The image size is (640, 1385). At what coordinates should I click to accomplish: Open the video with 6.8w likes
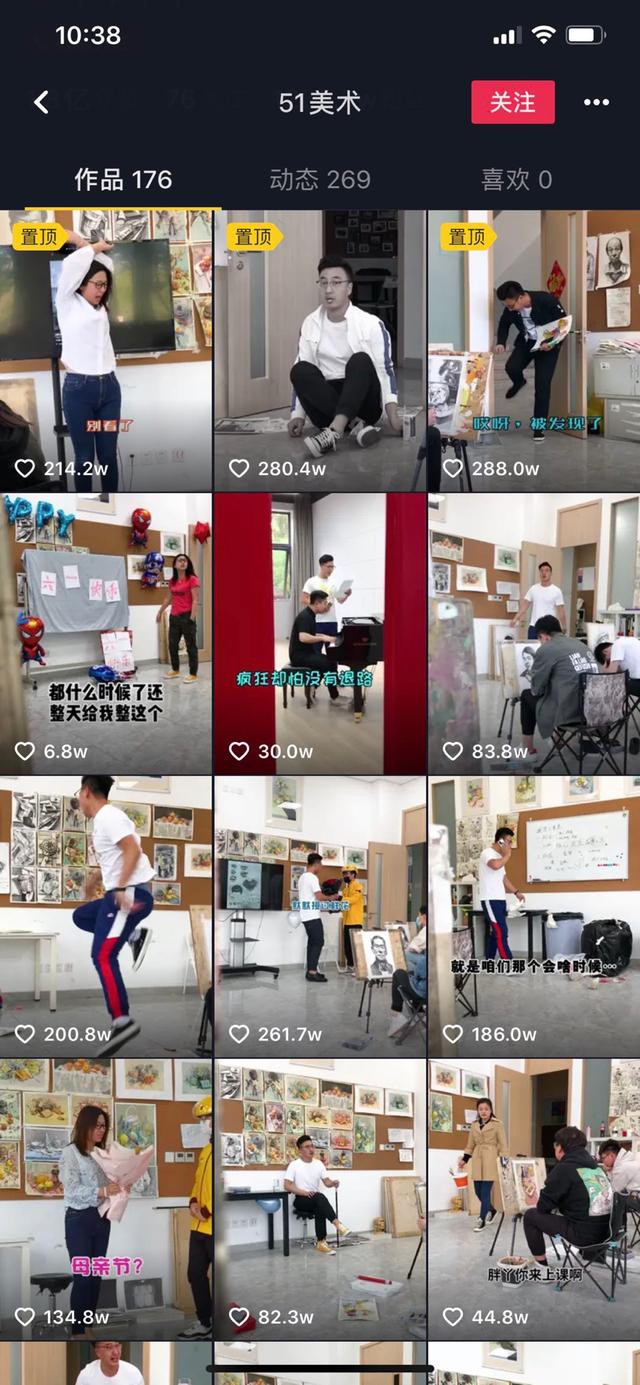pyautogui.click(x=106, y=634)
